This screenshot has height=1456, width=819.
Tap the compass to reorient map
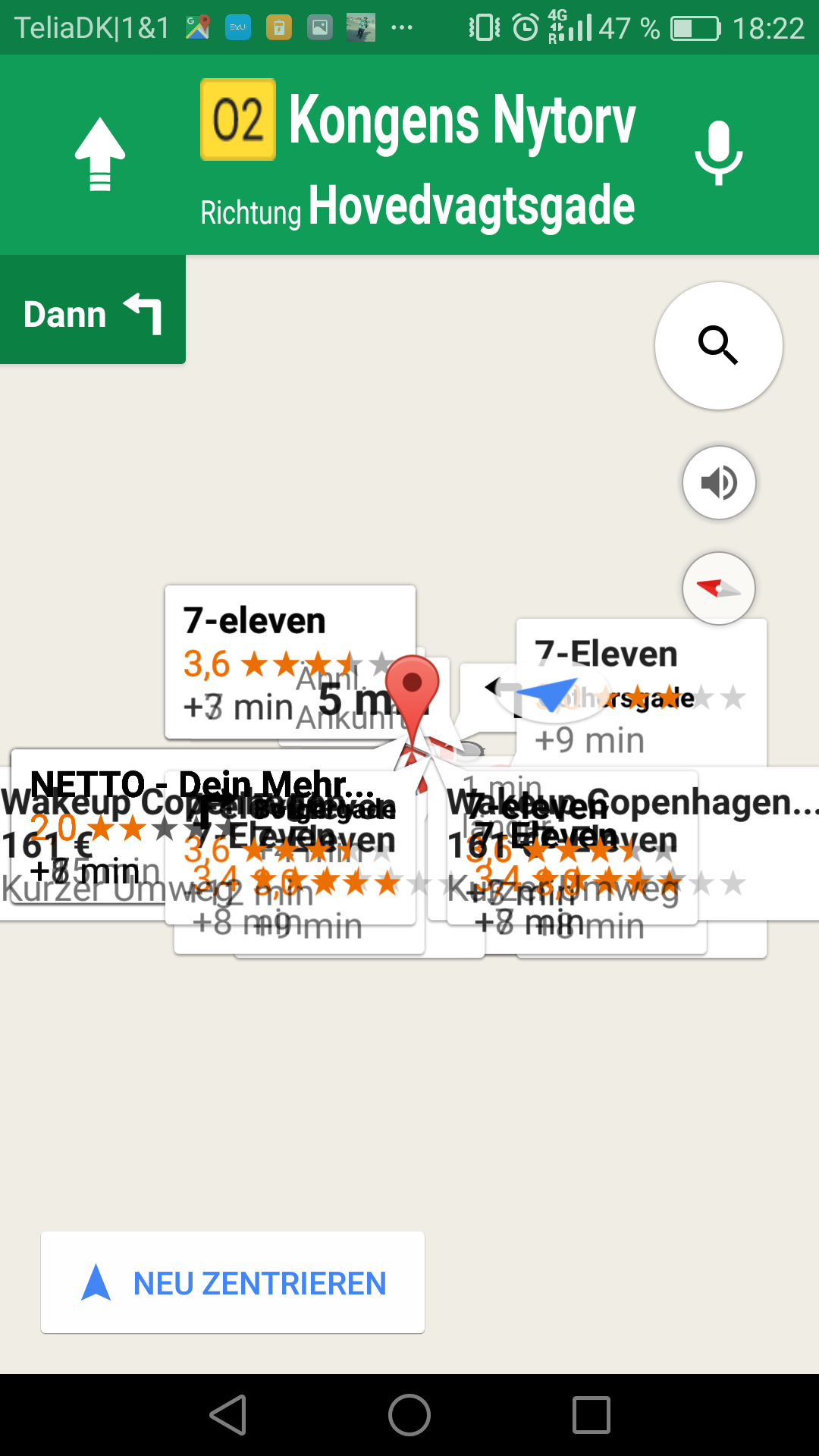[718, 588]
